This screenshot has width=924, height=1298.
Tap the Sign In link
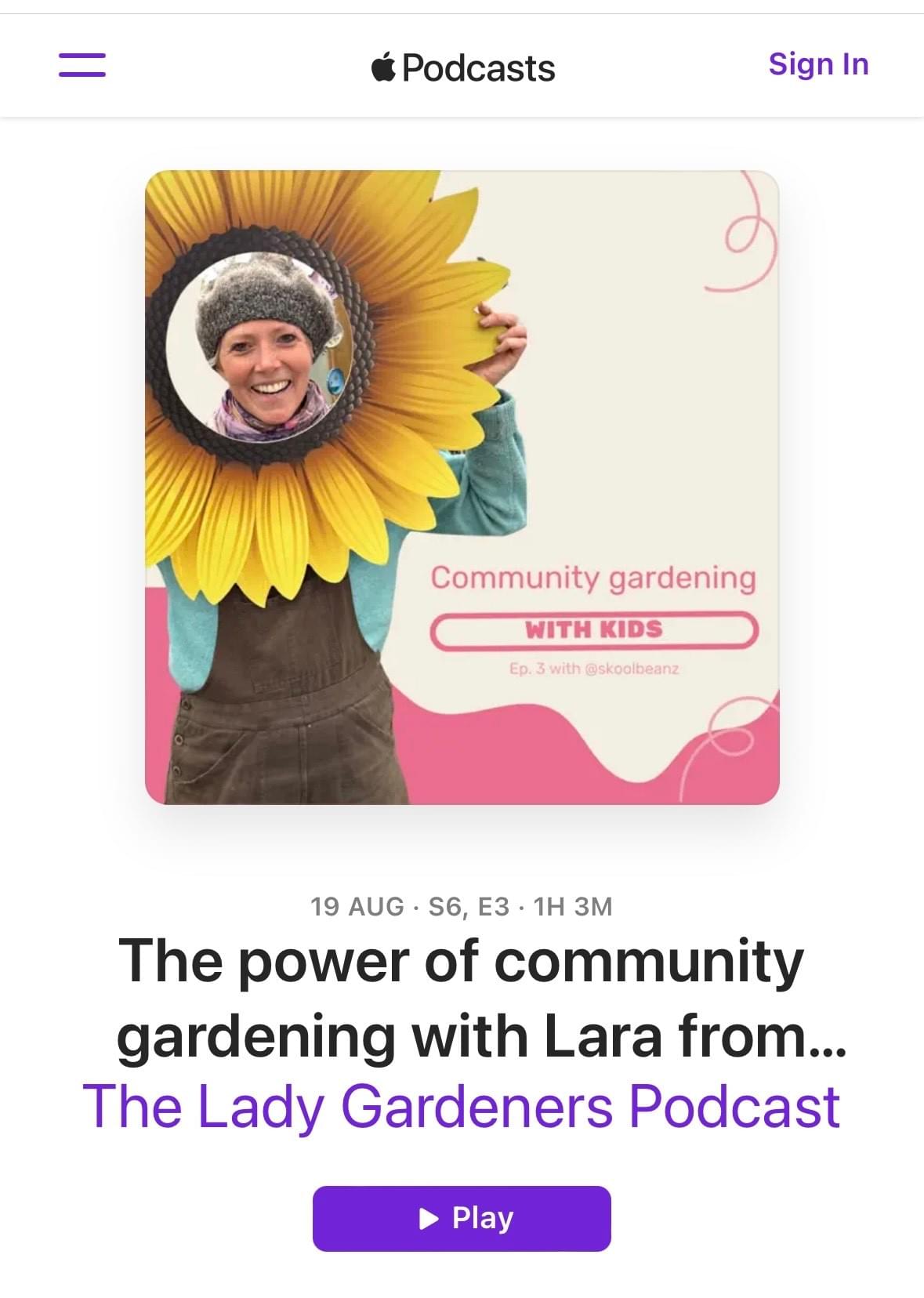pos(818,64)
